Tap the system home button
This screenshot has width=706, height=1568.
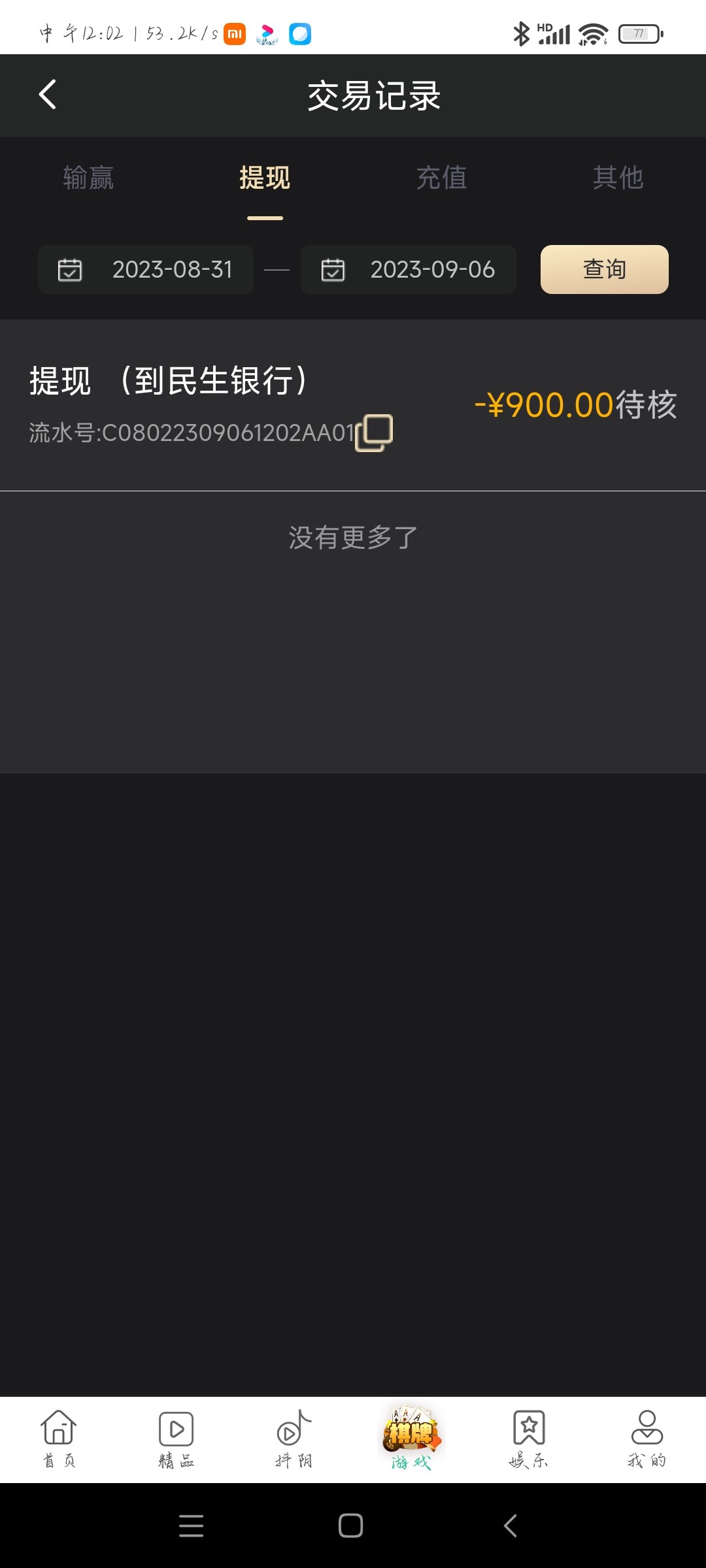(x=351, y=1526)
